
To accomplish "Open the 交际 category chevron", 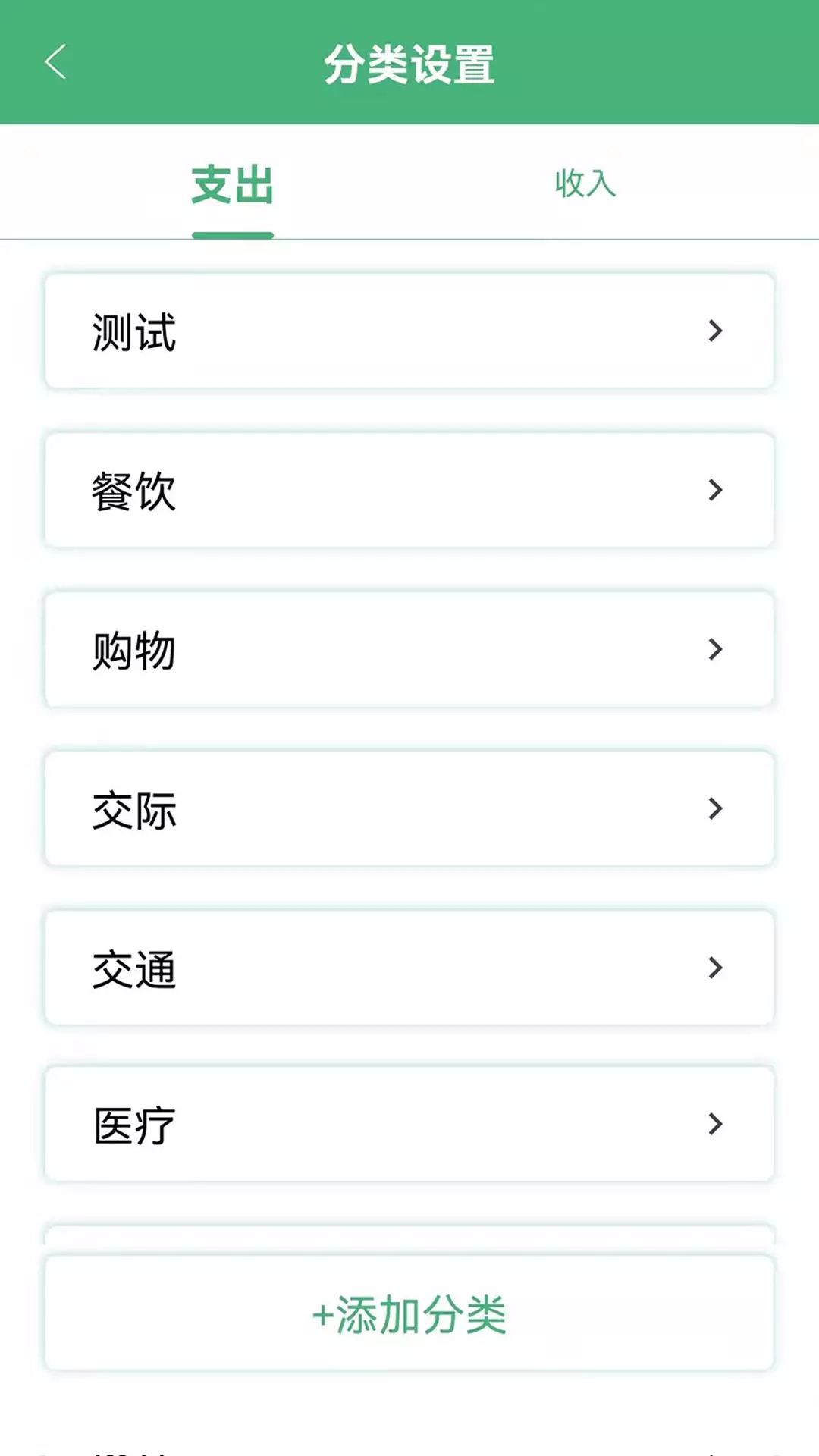I will click(714, 810).
